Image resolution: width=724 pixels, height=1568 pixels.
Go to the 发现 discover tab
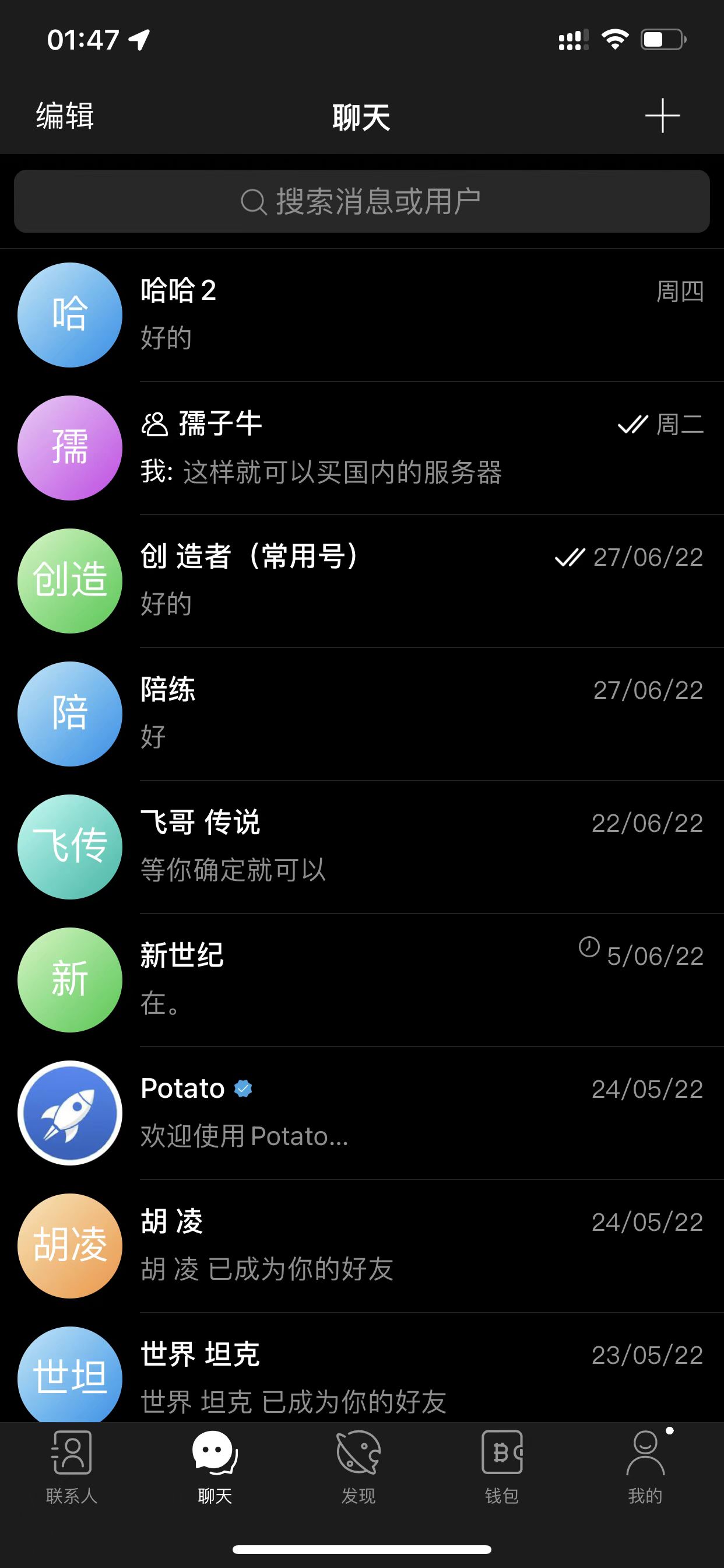[x=359, y=1467]
